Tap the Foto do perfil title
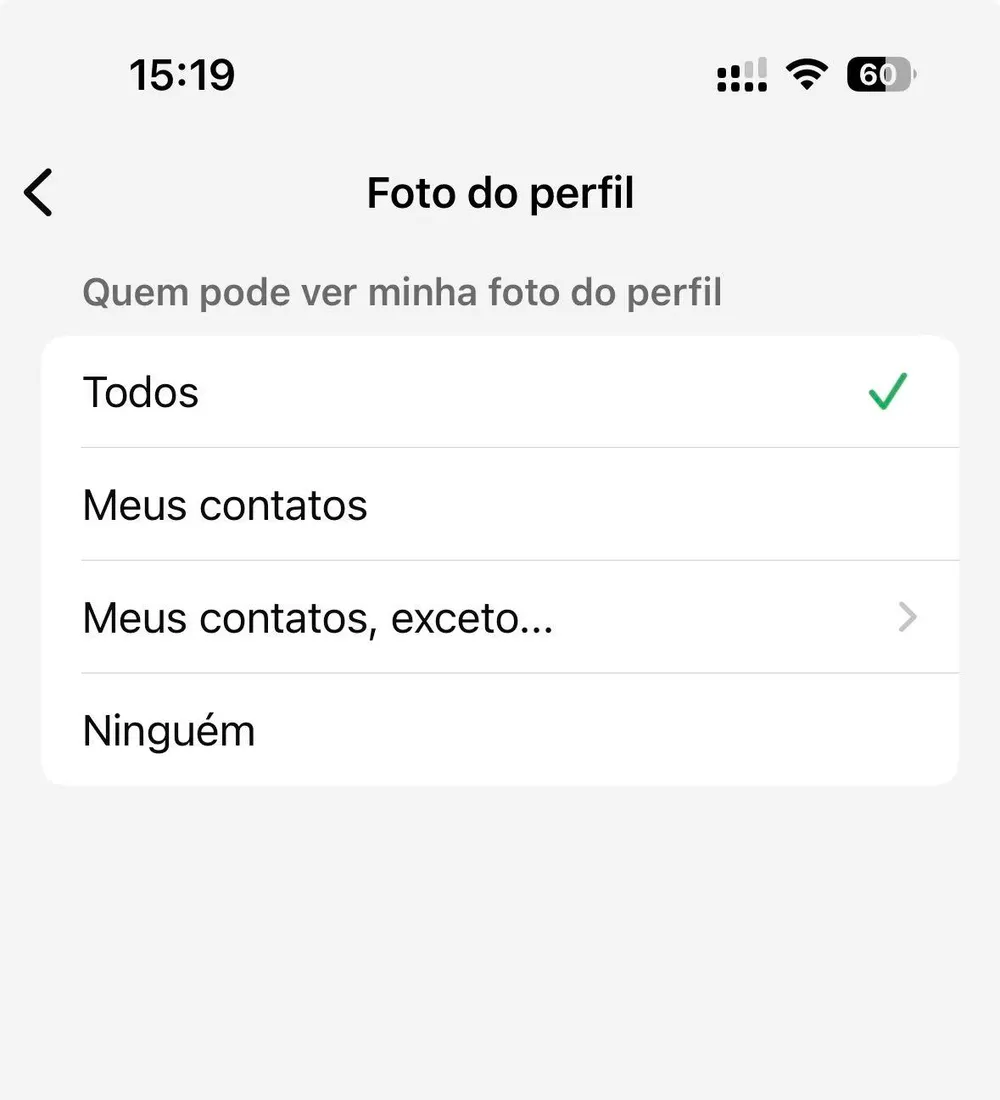Viewport: 1000px width, 1100px height. tap(500, 193)
